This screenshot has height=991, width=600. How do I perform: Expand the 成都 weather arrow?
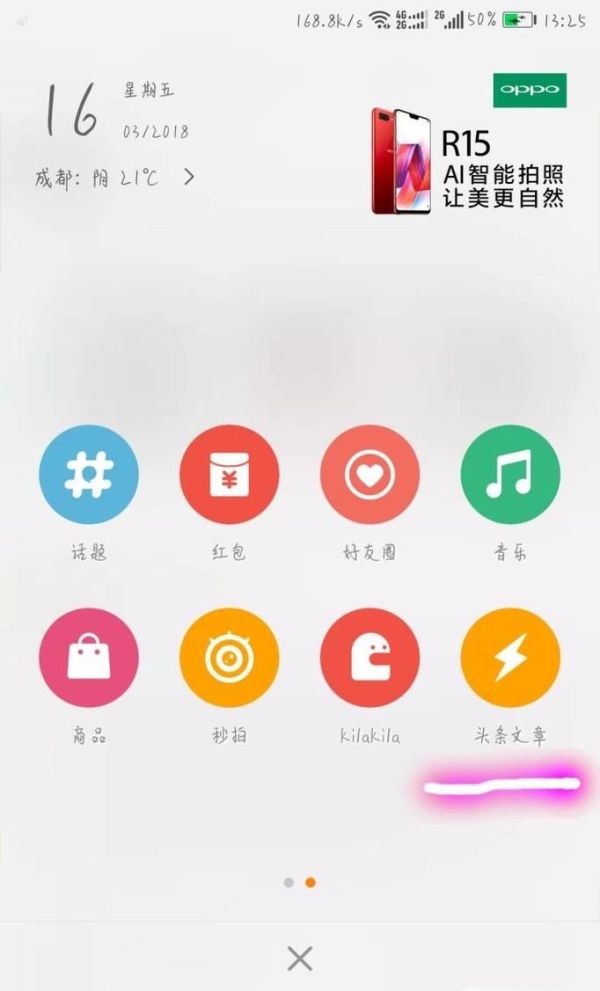click(x=188, y=177)
